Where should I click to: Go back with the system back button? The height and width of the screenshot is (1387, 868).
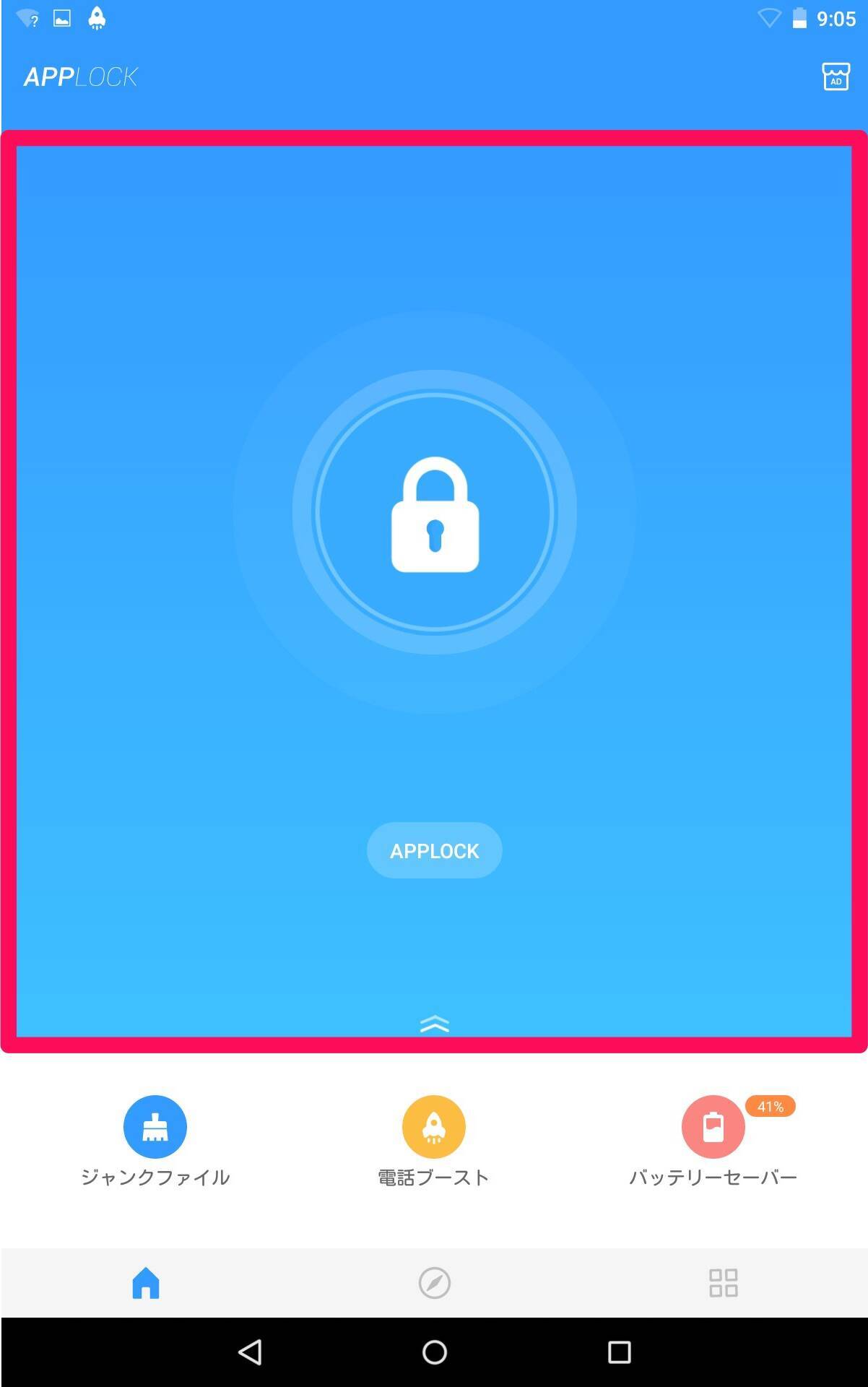click(250, 1352)
